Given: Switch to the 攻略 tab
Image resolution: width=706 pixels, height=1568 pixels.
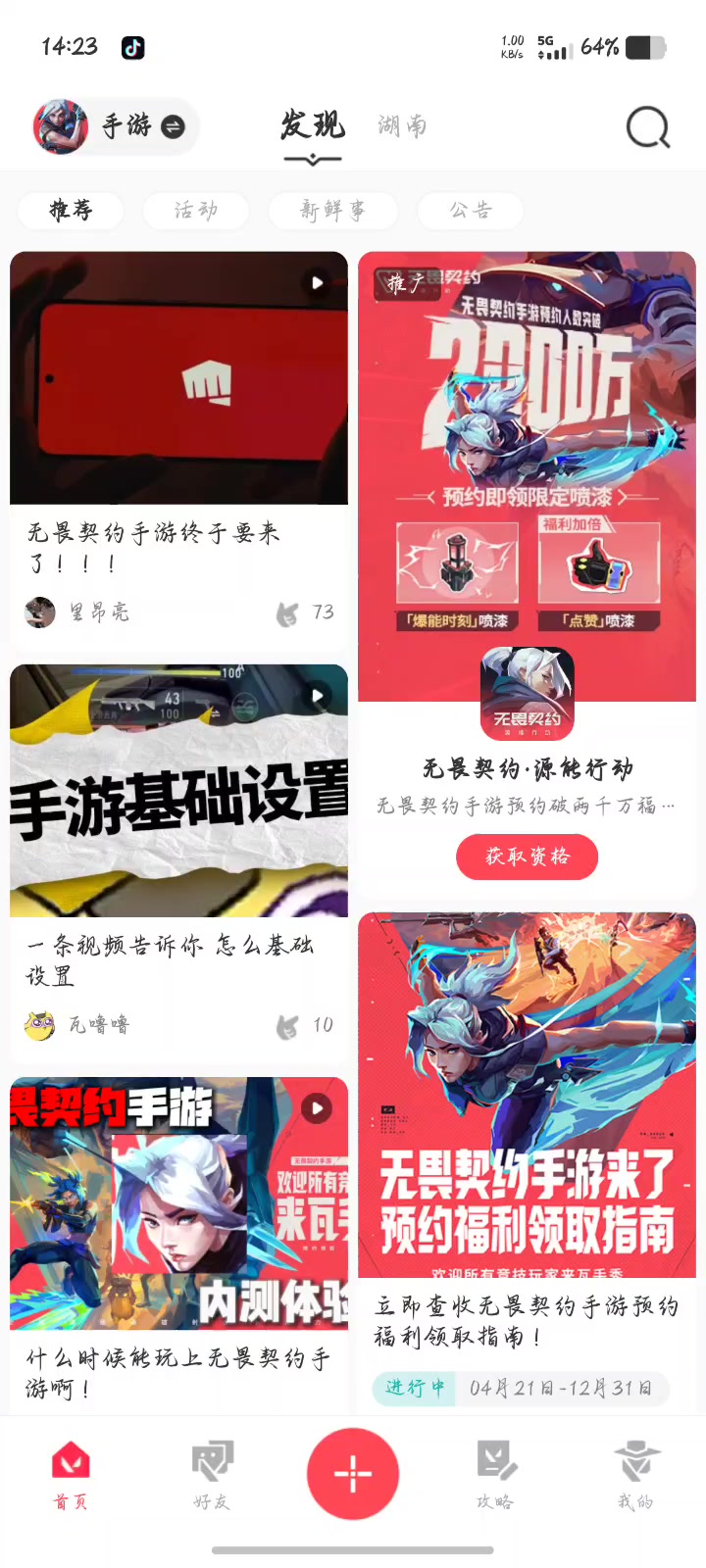Looking at the screenshot, I should (x=495, y=1474).
